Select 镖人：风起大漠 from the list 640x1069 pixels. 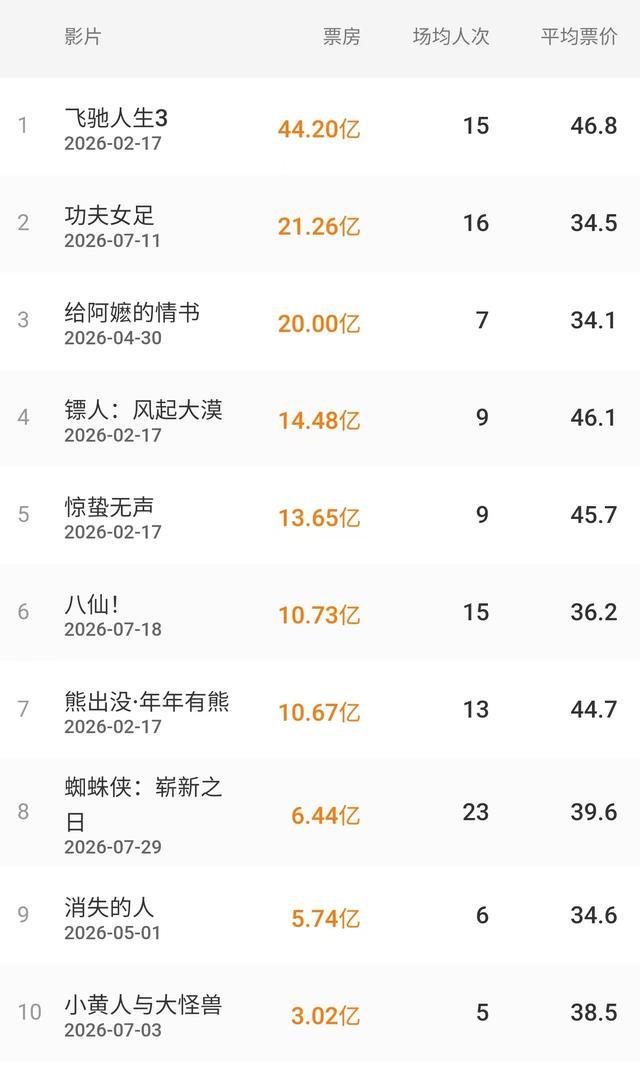pos(320,419)
